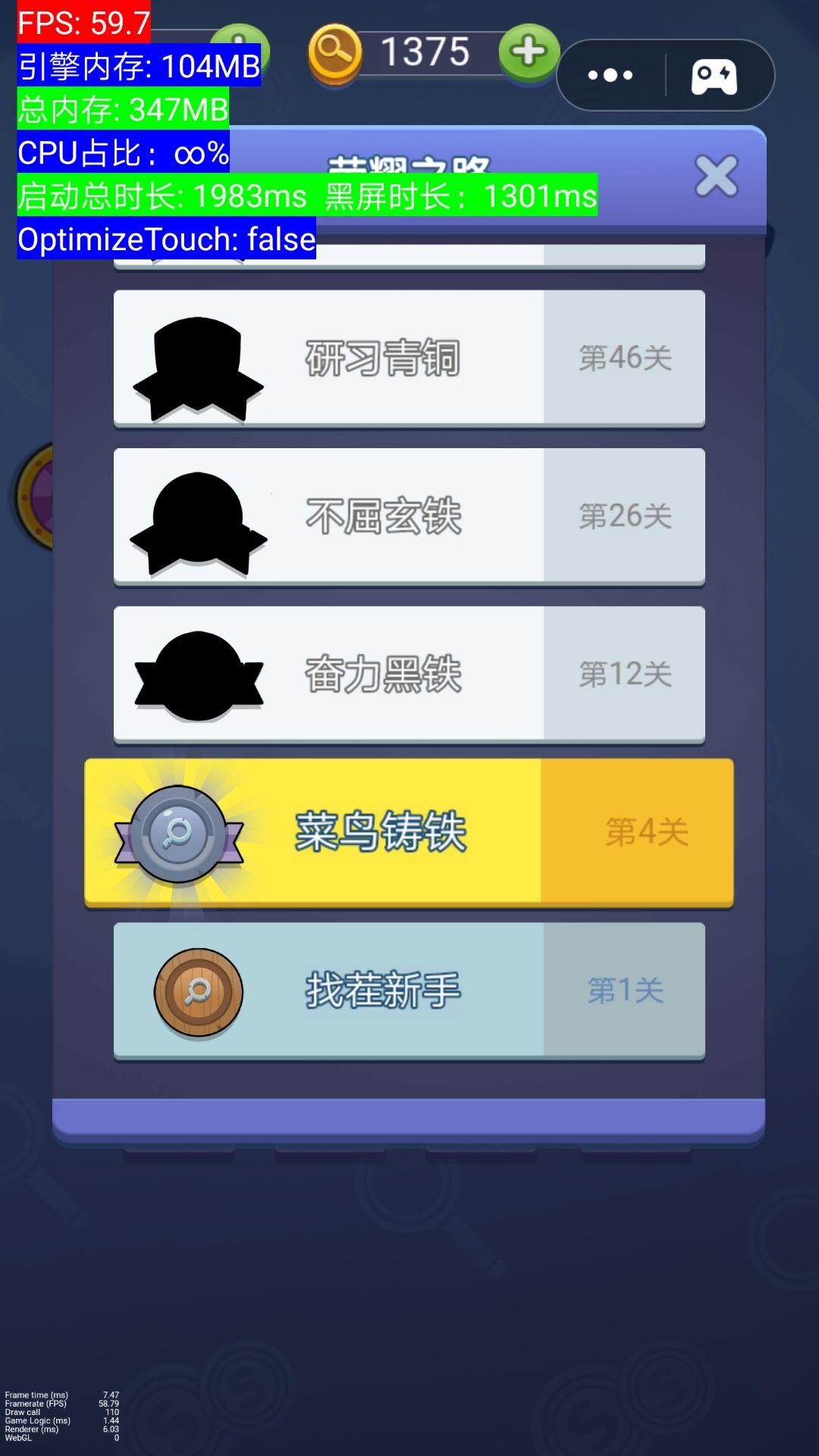Screen dimensions: 819x1456
Task: Tap the game controller icon
Action: 714,76
